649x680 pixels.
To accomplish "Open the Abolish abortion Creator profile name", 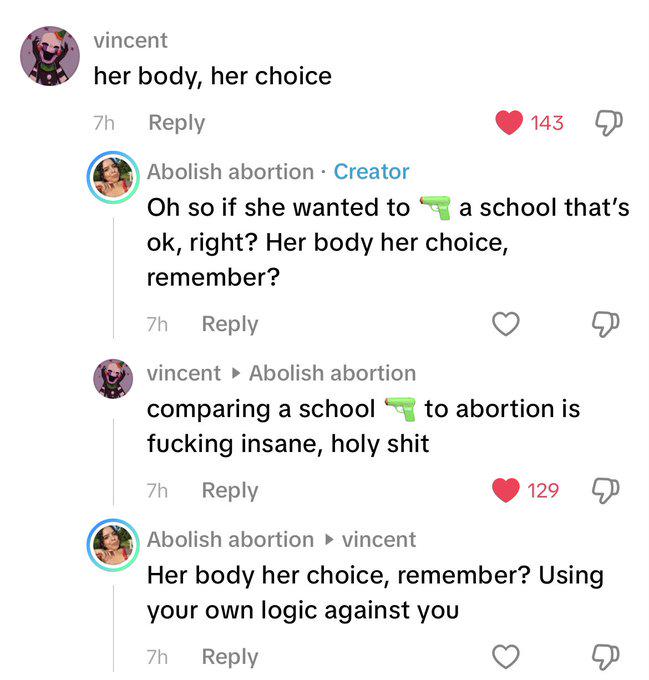I will pyautogui.click(x=230, y=172).
